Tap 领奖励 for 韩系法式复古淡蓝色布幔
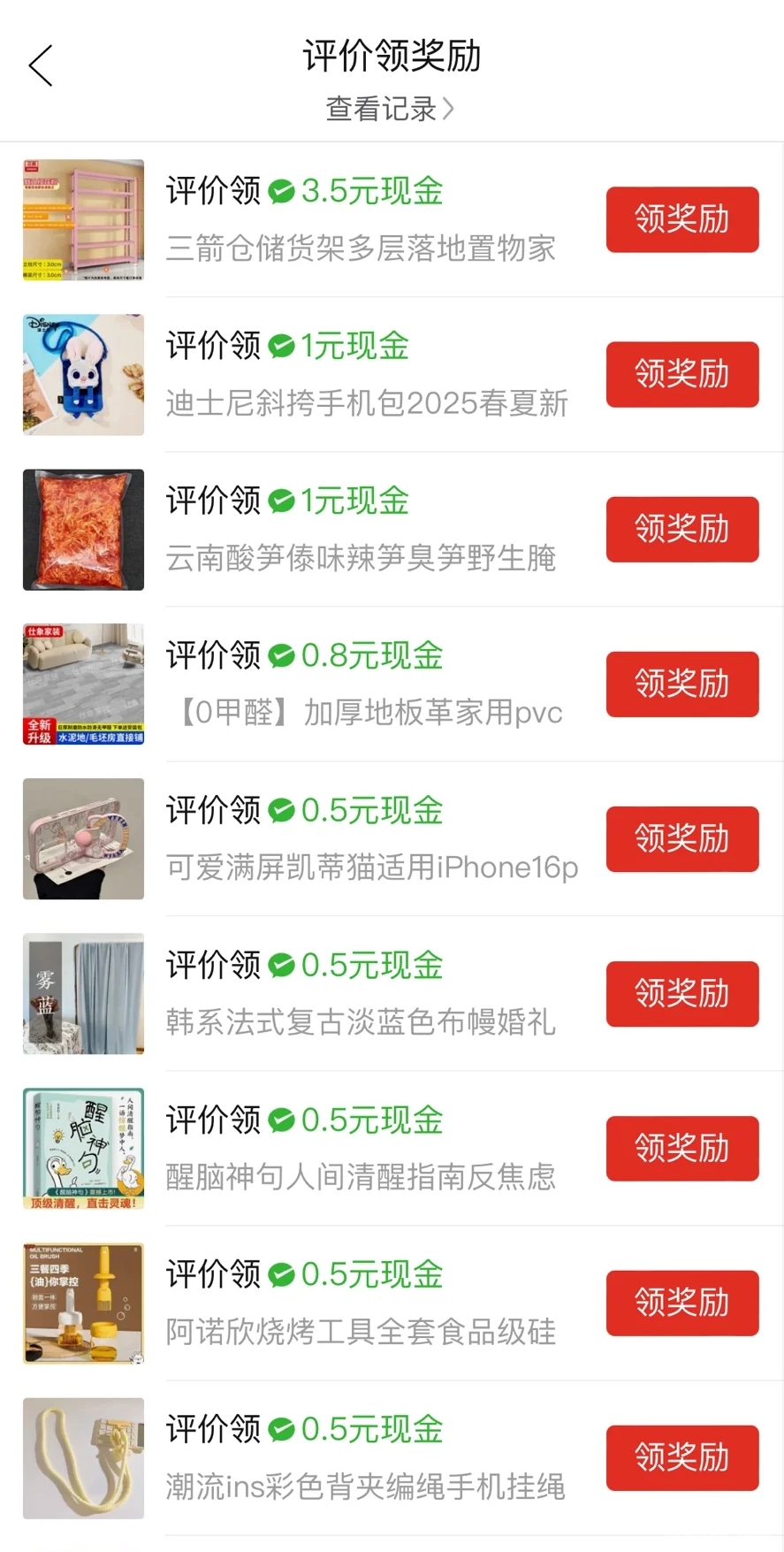 click(x=681, y=993)
